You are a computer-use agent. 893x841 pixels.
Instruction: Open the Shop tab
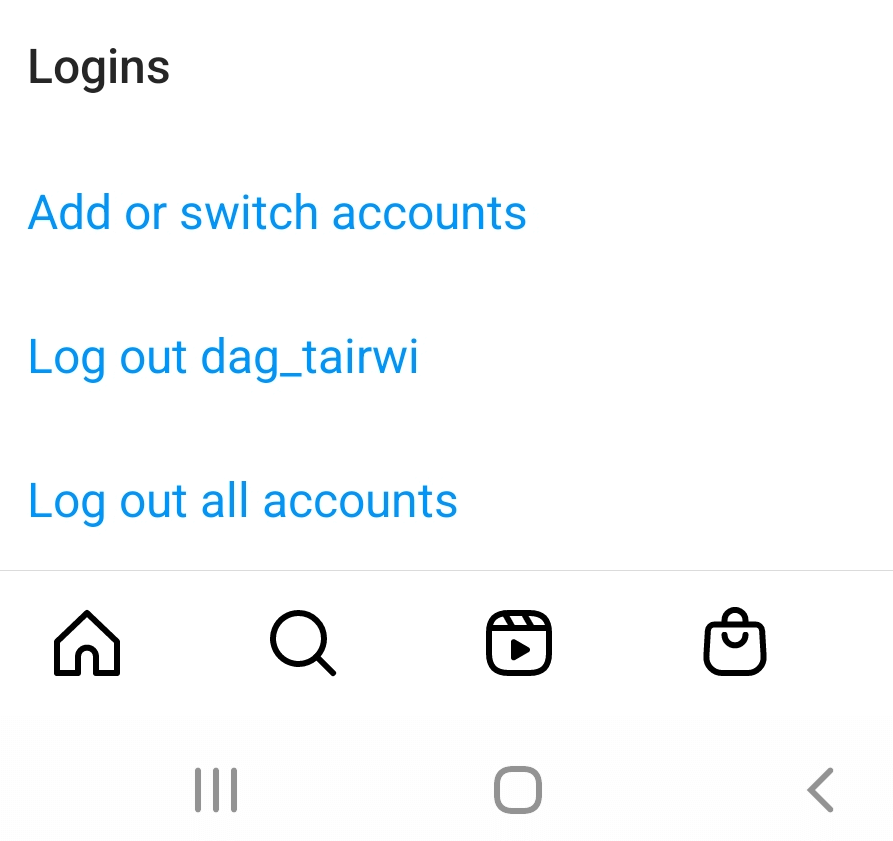tap(735, 643)
